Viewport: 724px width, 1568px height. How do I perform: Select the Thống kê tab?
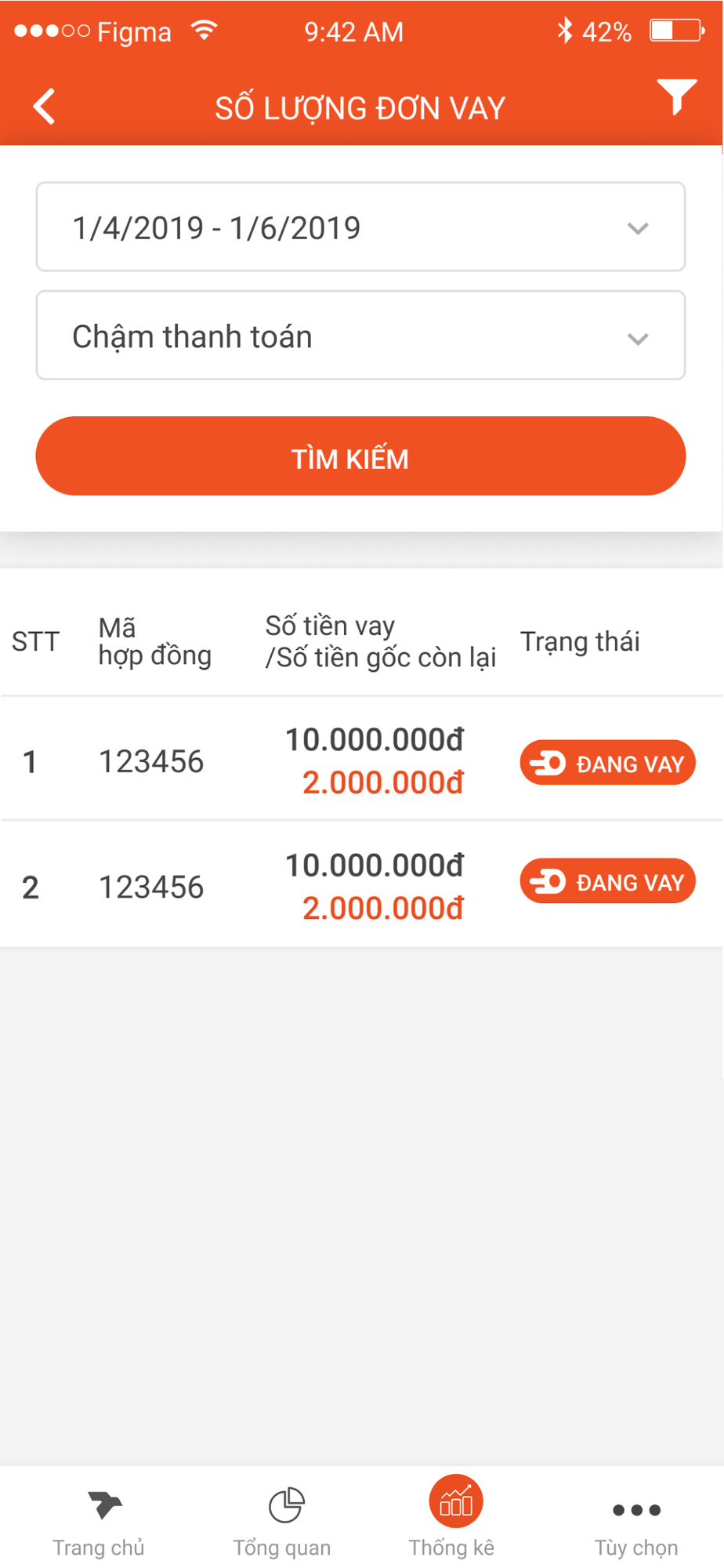[x=452, y=1518]
